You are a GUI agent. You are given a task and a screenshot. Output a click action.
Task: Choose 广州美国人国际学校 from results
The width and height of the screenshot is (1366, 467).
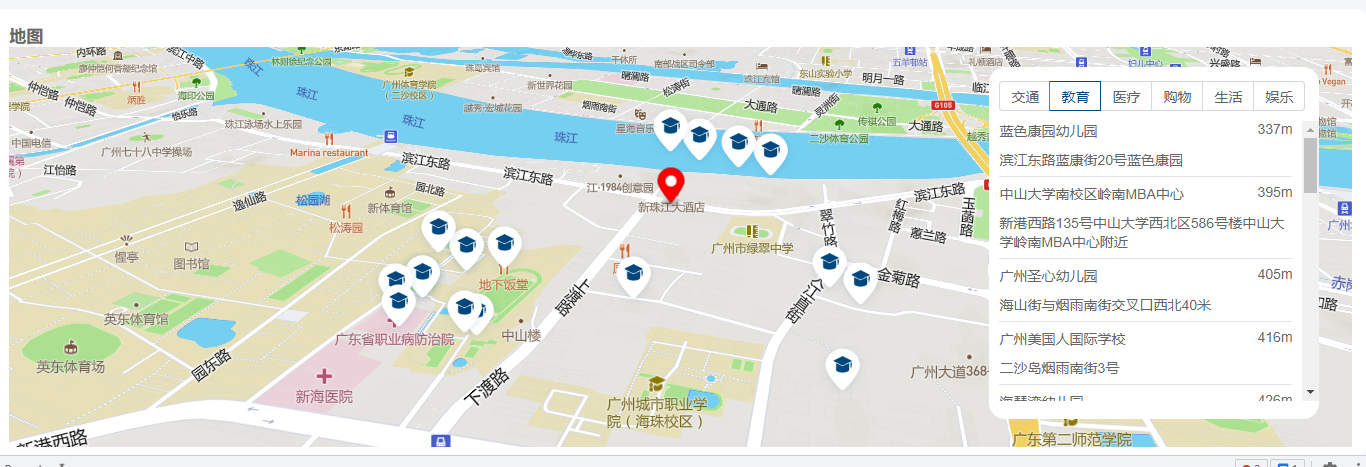[x=1062, y=339]
